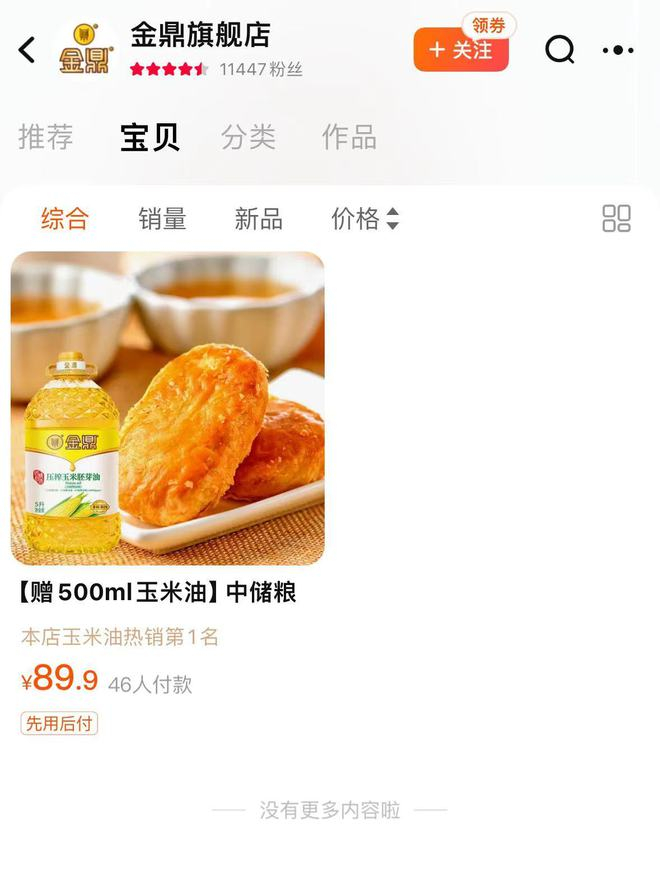Open the 玉米油 product card
Viewport: 660px width, 870px height.
point(167,494)
